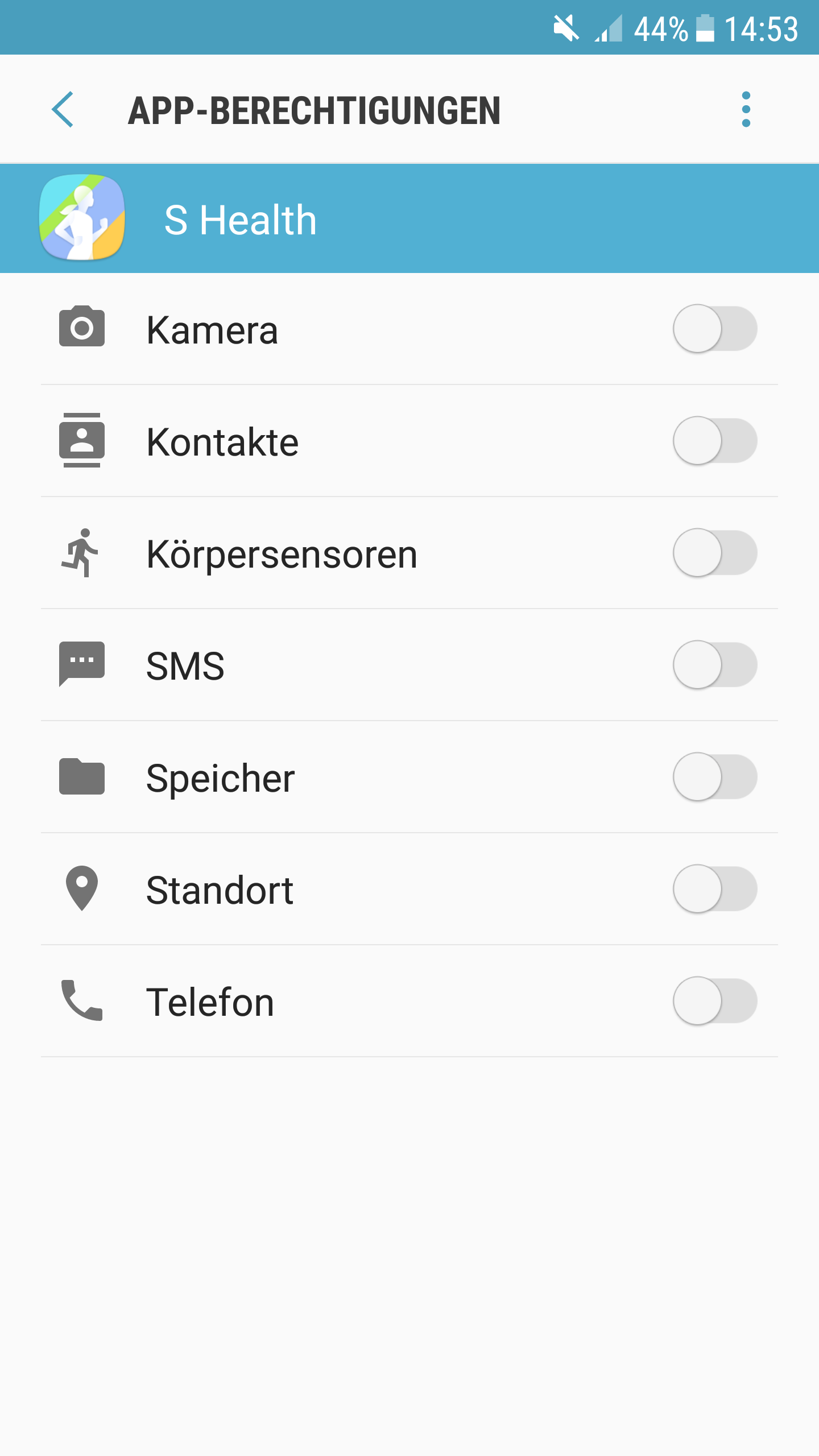
Task: Turn on the Kontakte permission
Action: tap(715, 441)
